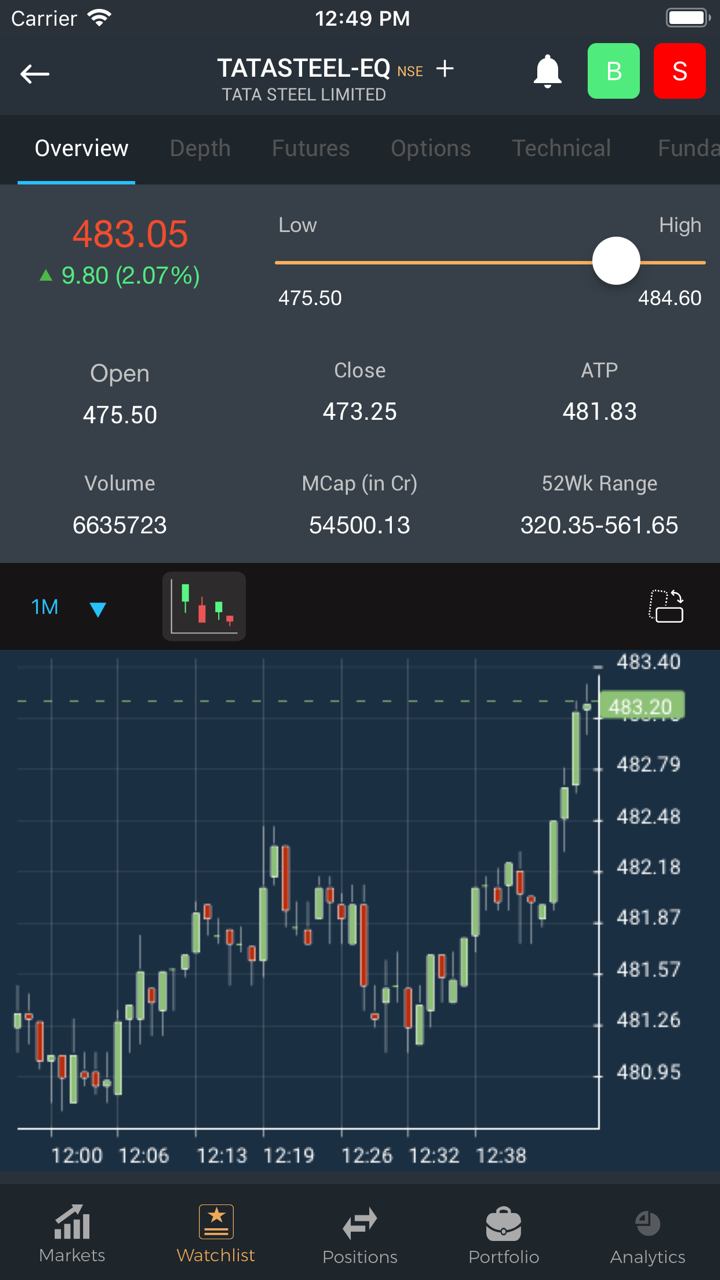Add TATASTEEL-EQ with the plus icon
This screenshot has height=1280, width=720.
point(445,69)
